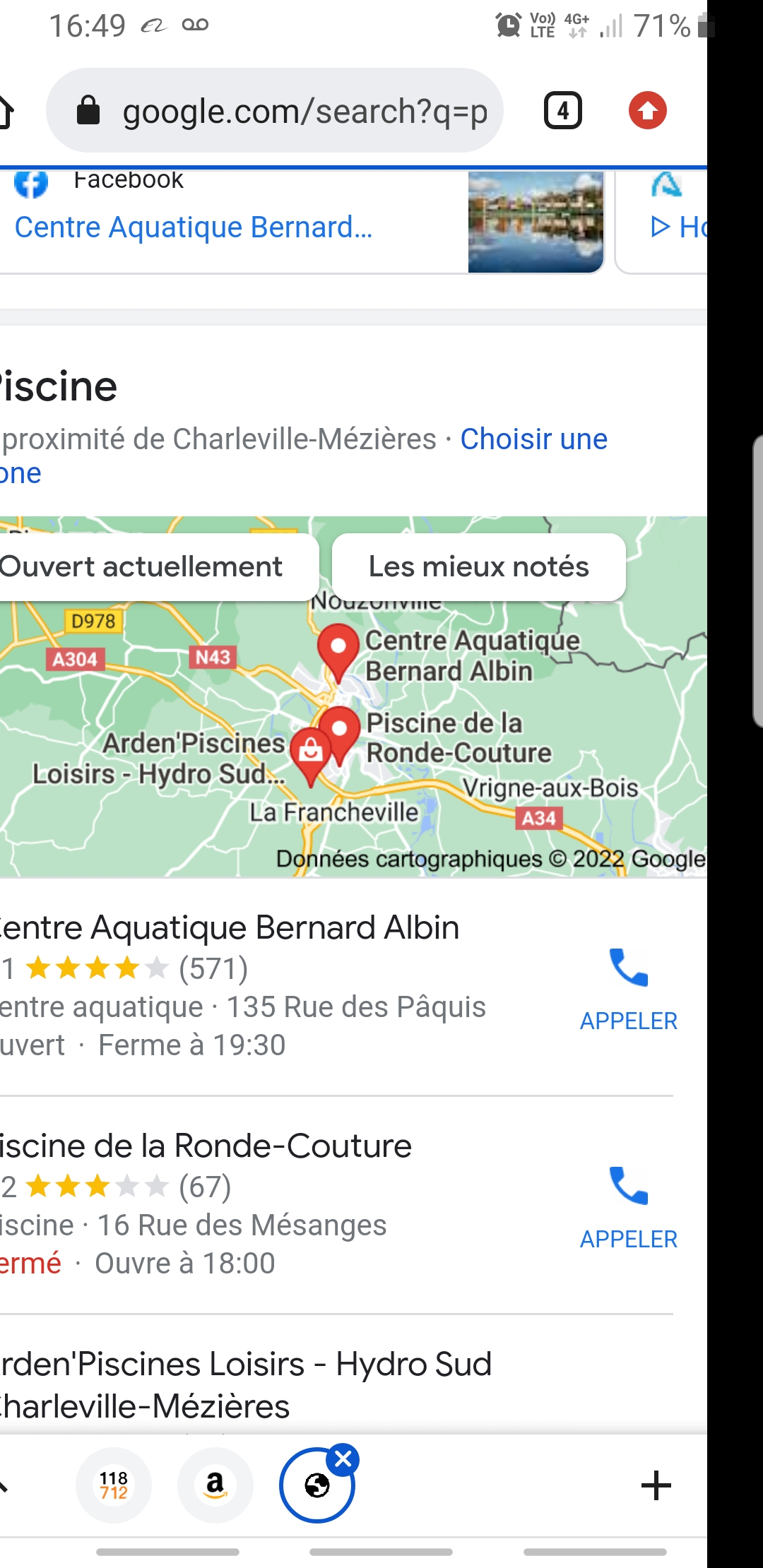Image resolution: width=763 pixels, height=1568 pixels.
Task: Switch to the 118 712 tab
Action: [114, 1485]
